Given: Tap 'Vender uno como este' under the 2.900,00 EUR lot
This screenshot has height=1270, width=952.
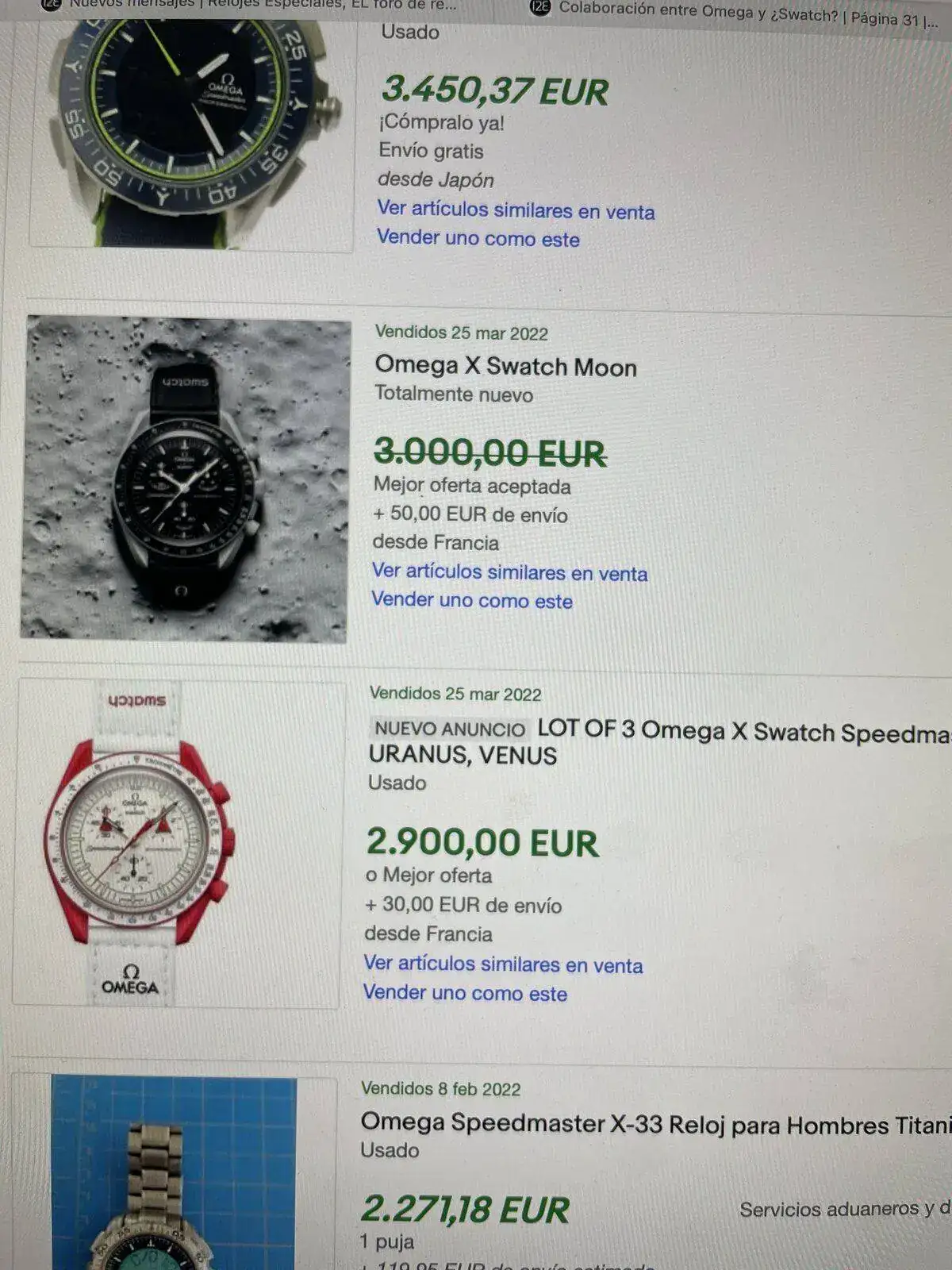Looking at the screenshot, I should (x=465, y=993).
